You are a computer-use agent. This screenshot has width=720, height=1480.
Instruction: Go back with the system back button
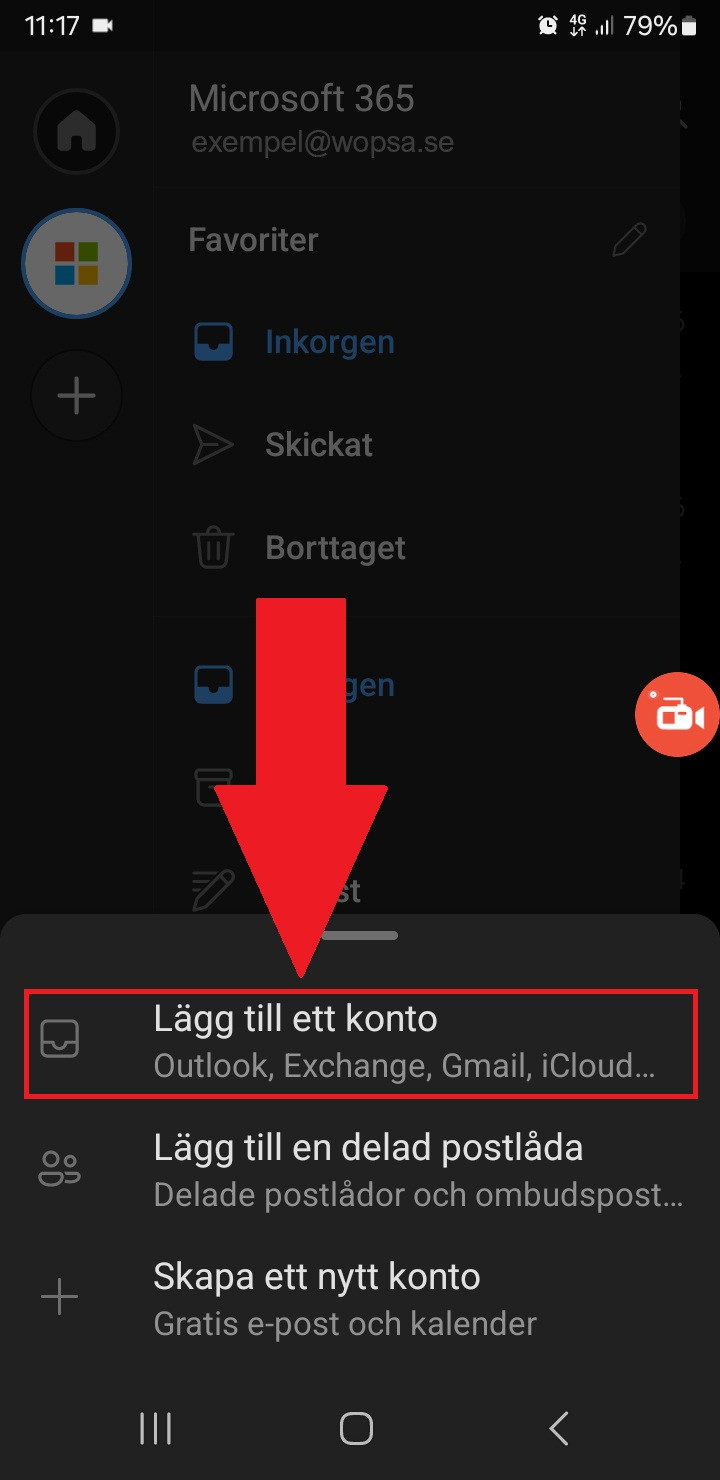(x=558, y=1428)
